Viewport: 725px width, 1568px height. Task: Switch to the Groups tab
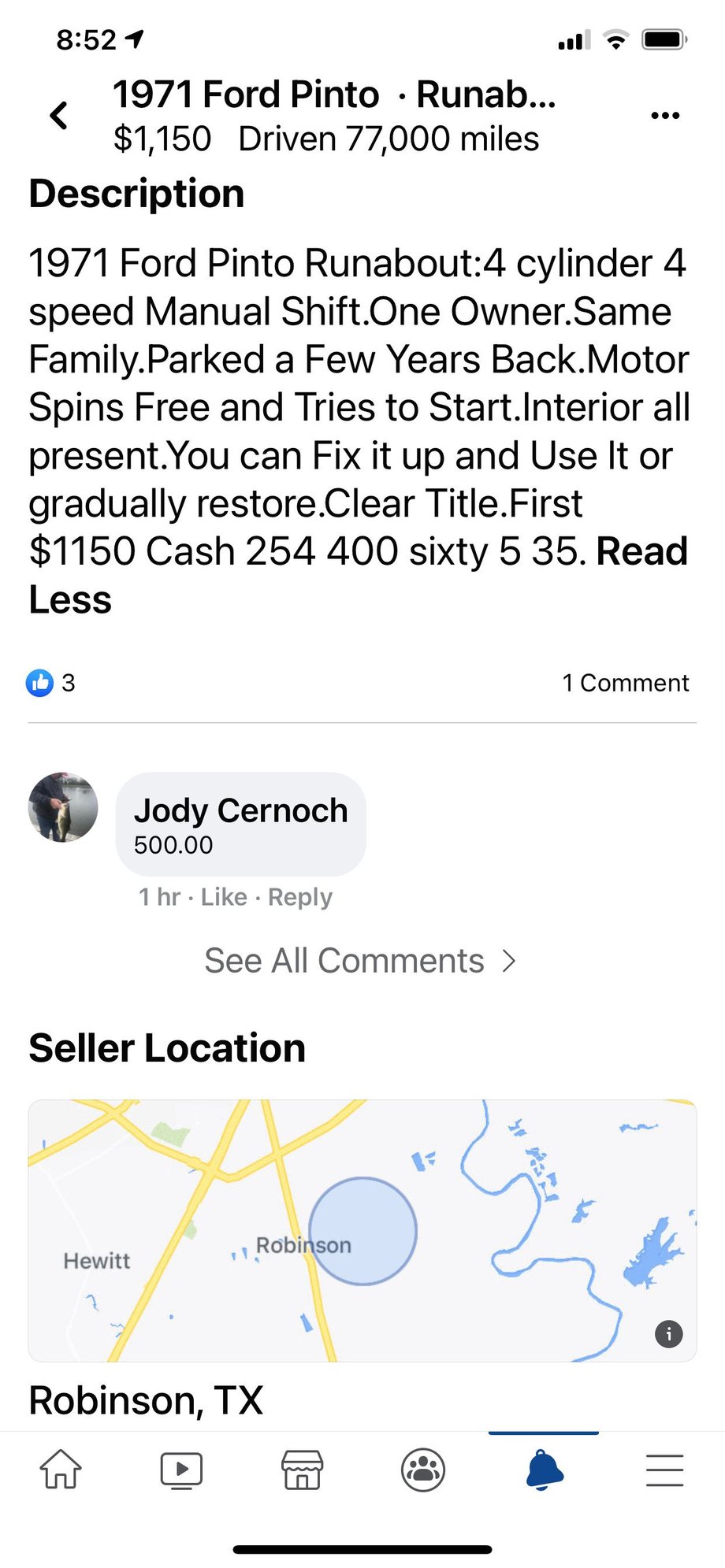(x=423, y=1470)
